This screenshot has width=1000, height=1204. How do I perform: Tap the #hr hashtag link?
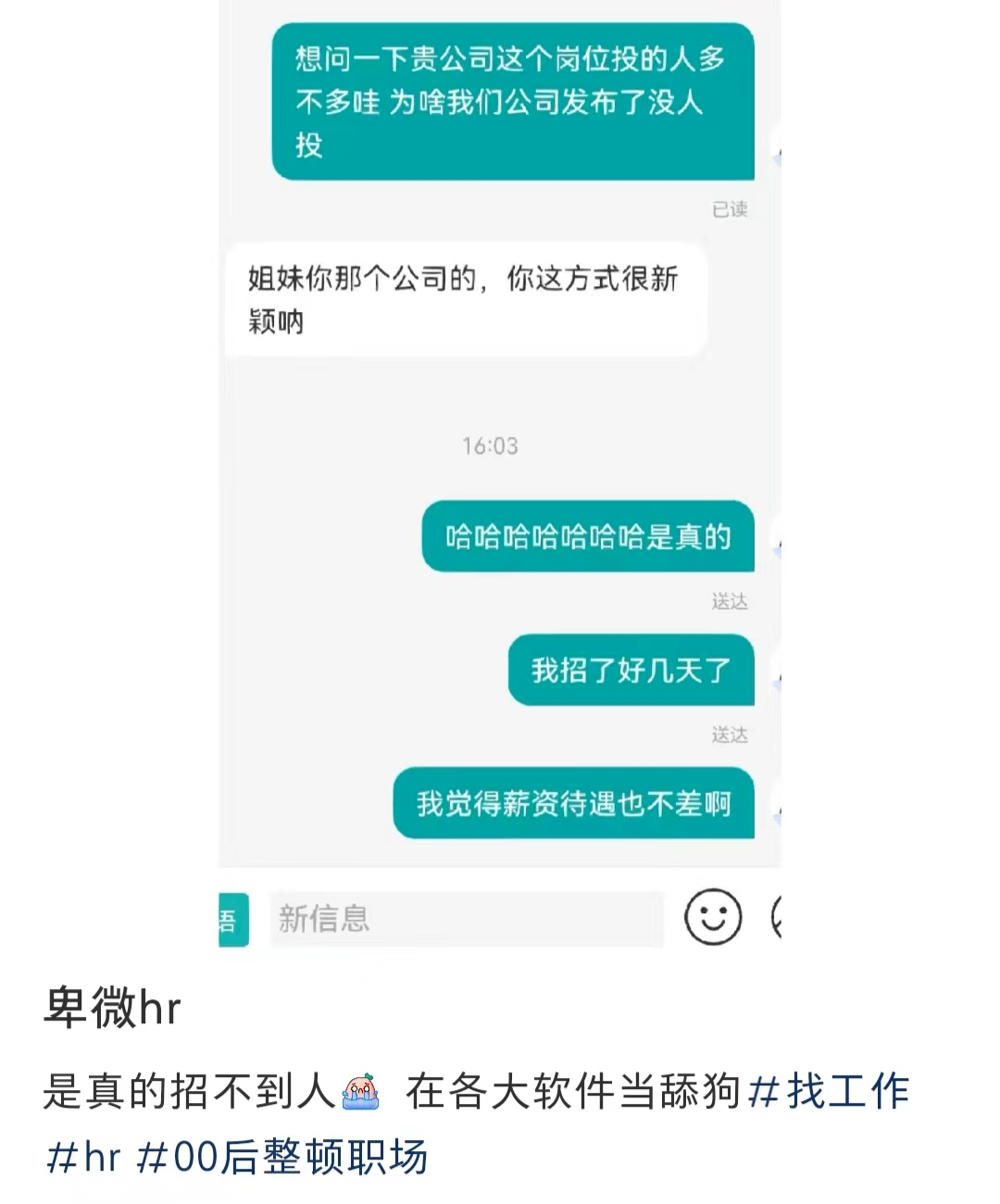click(x=83, y=1158)
